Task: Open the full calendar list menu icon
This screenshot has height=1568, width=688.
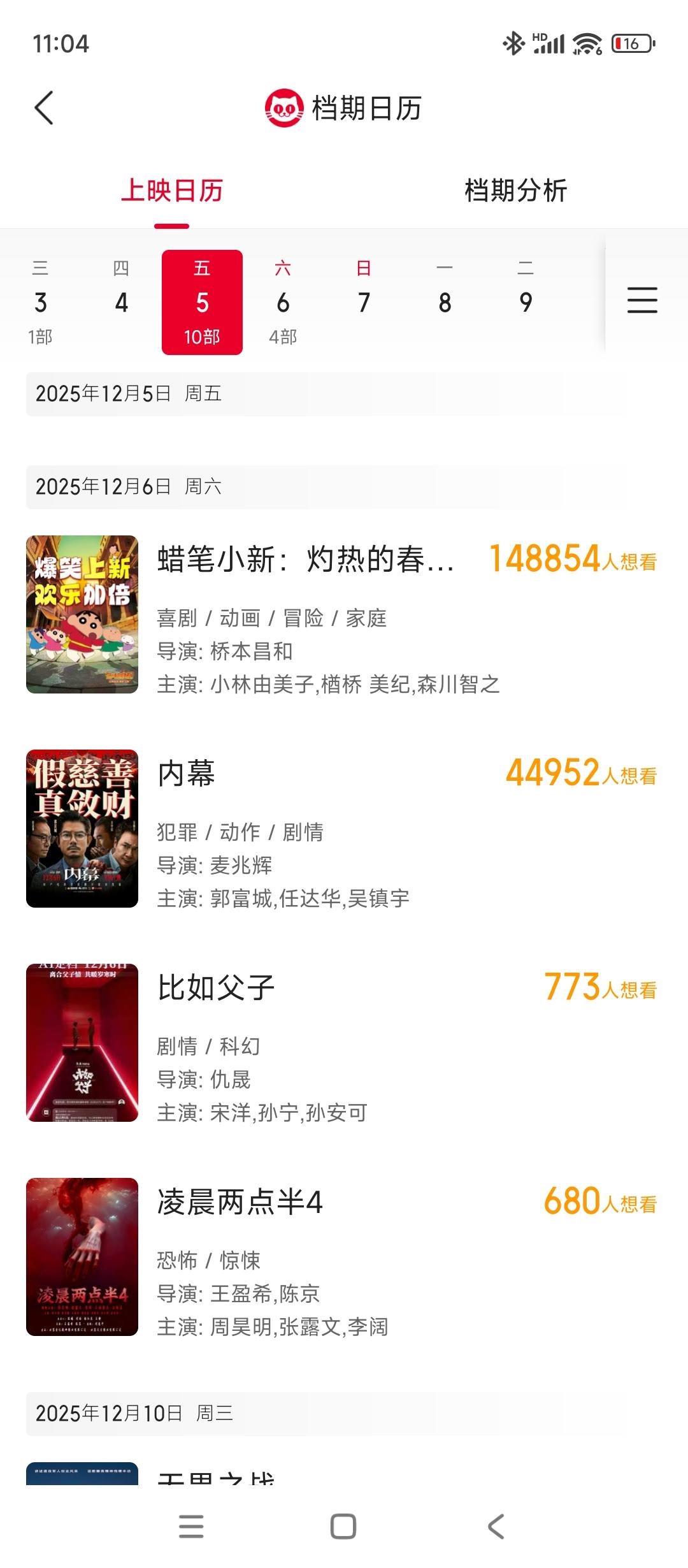Action: [642, 300]
